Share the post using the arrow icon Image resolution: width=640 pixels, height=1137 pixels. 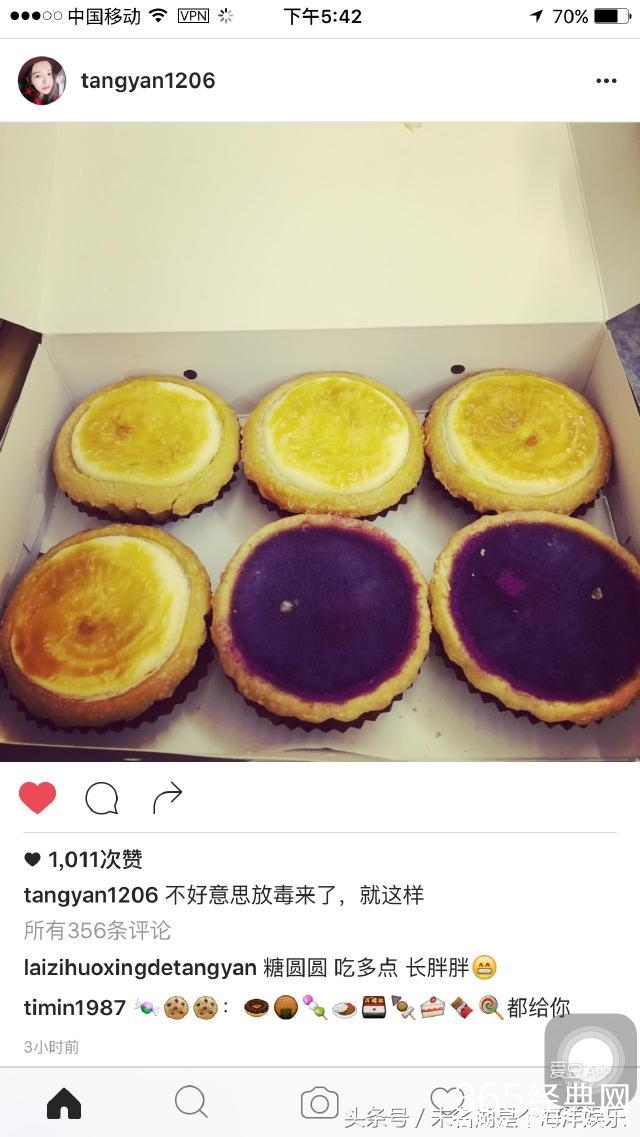click(x=167, y=797)
